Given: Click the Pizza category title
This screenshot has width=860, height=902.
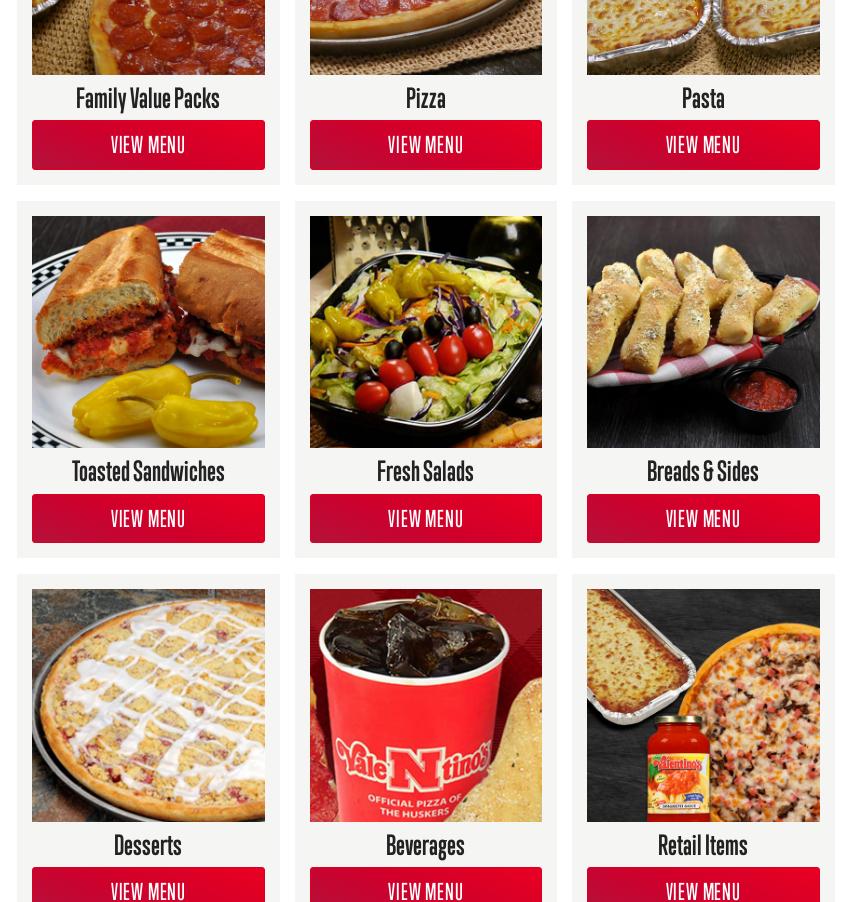Looking at the screenshot, I should point(425,98).
